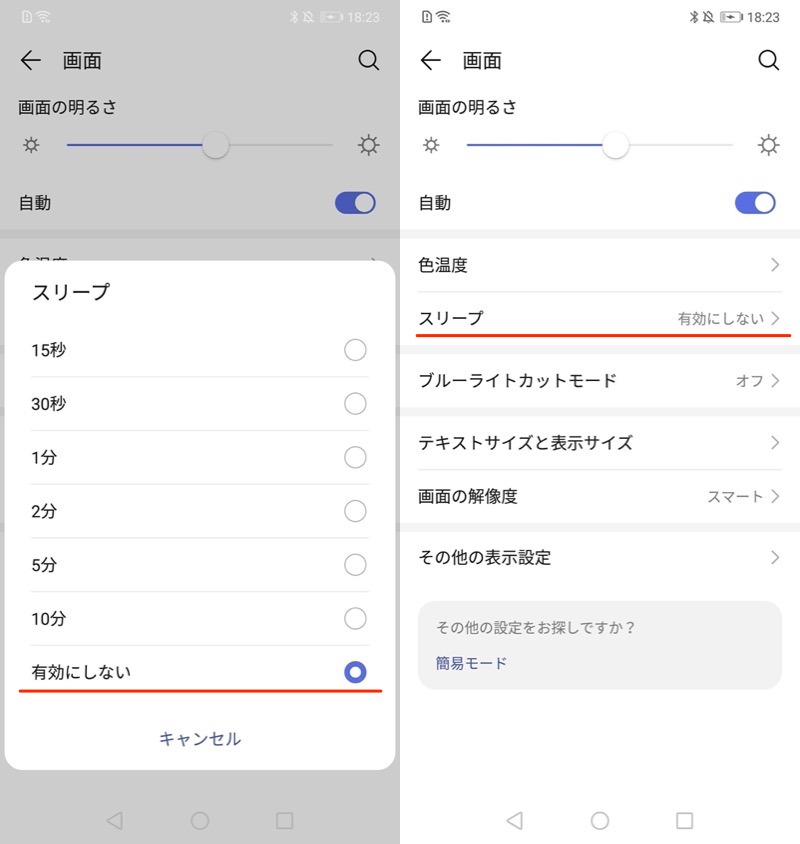Viewport: 800px width, 844px height.
Task: Open その他の表示設定
Action: (599, 557)
